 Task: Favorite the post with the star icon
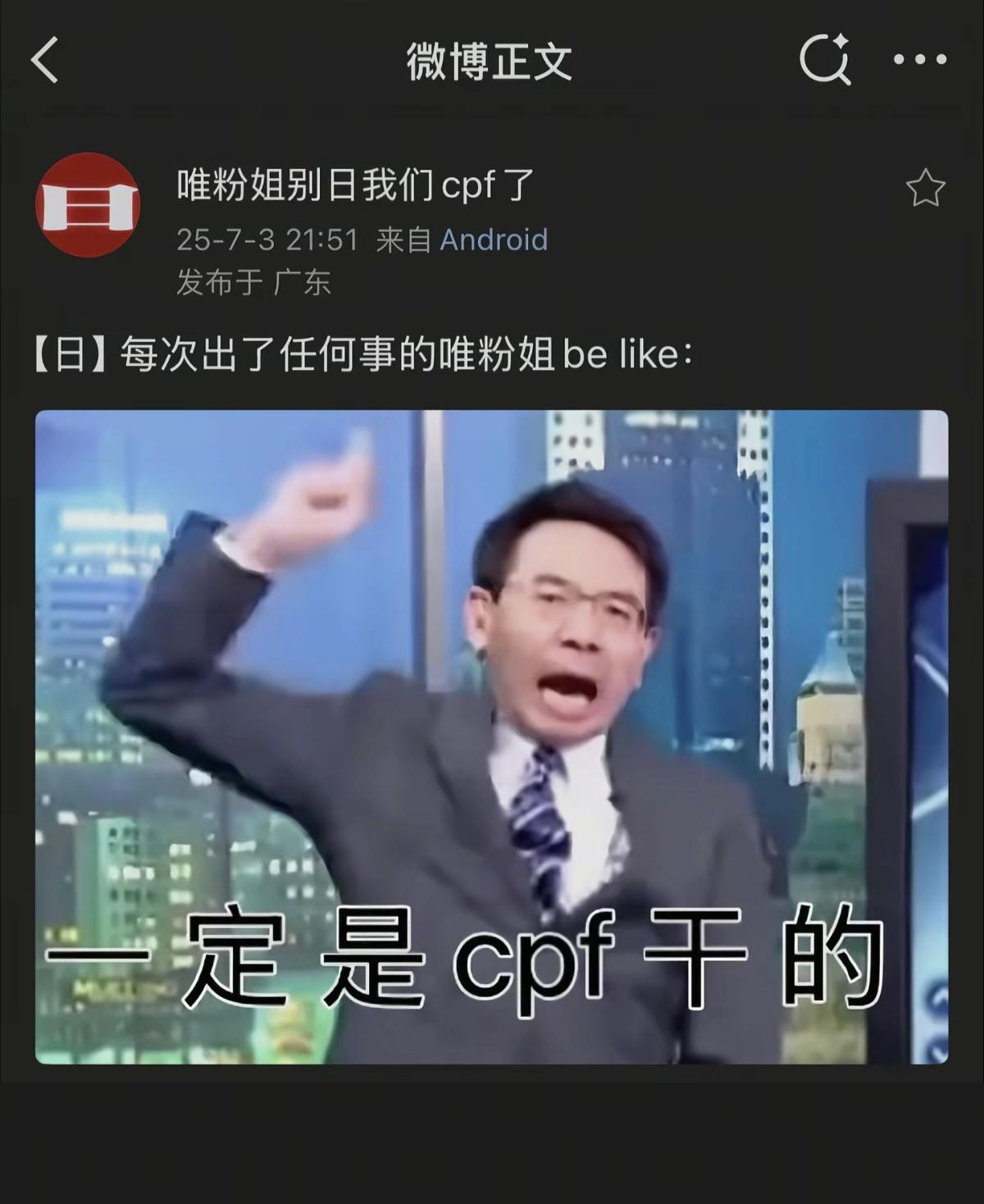[x=925, y=188]
